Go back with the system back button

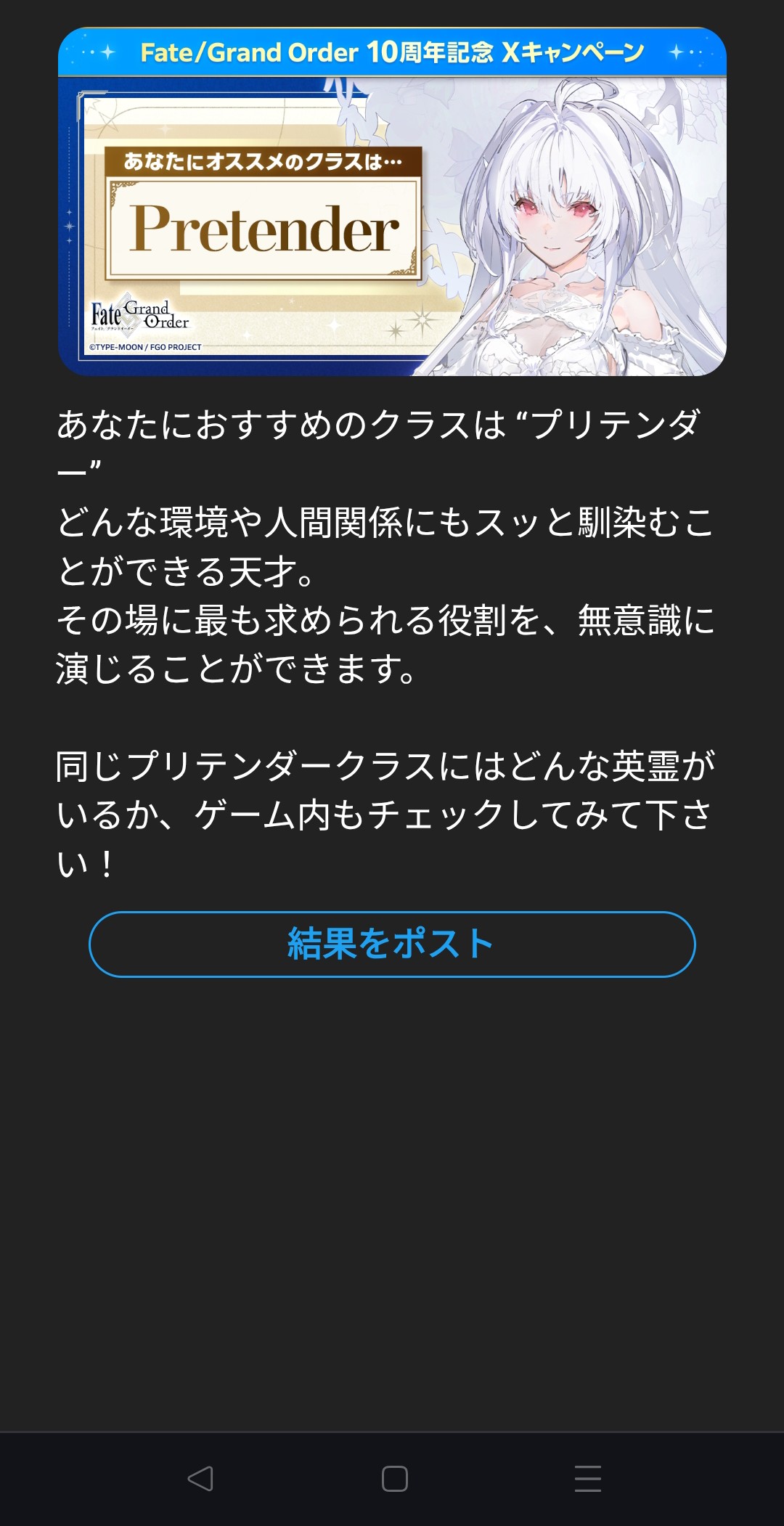200,1478
